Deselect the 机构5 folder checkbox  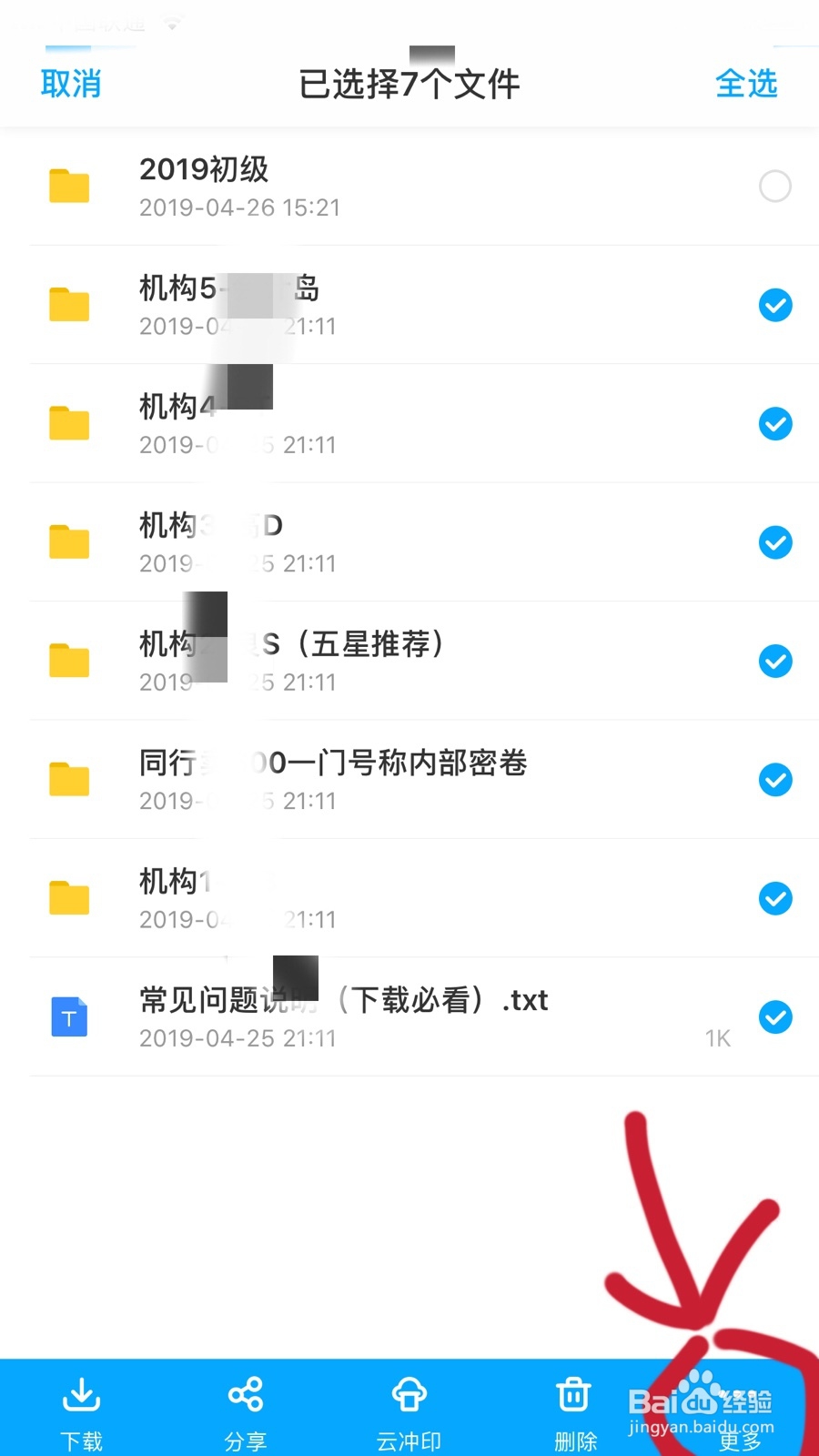pos(775,305)
